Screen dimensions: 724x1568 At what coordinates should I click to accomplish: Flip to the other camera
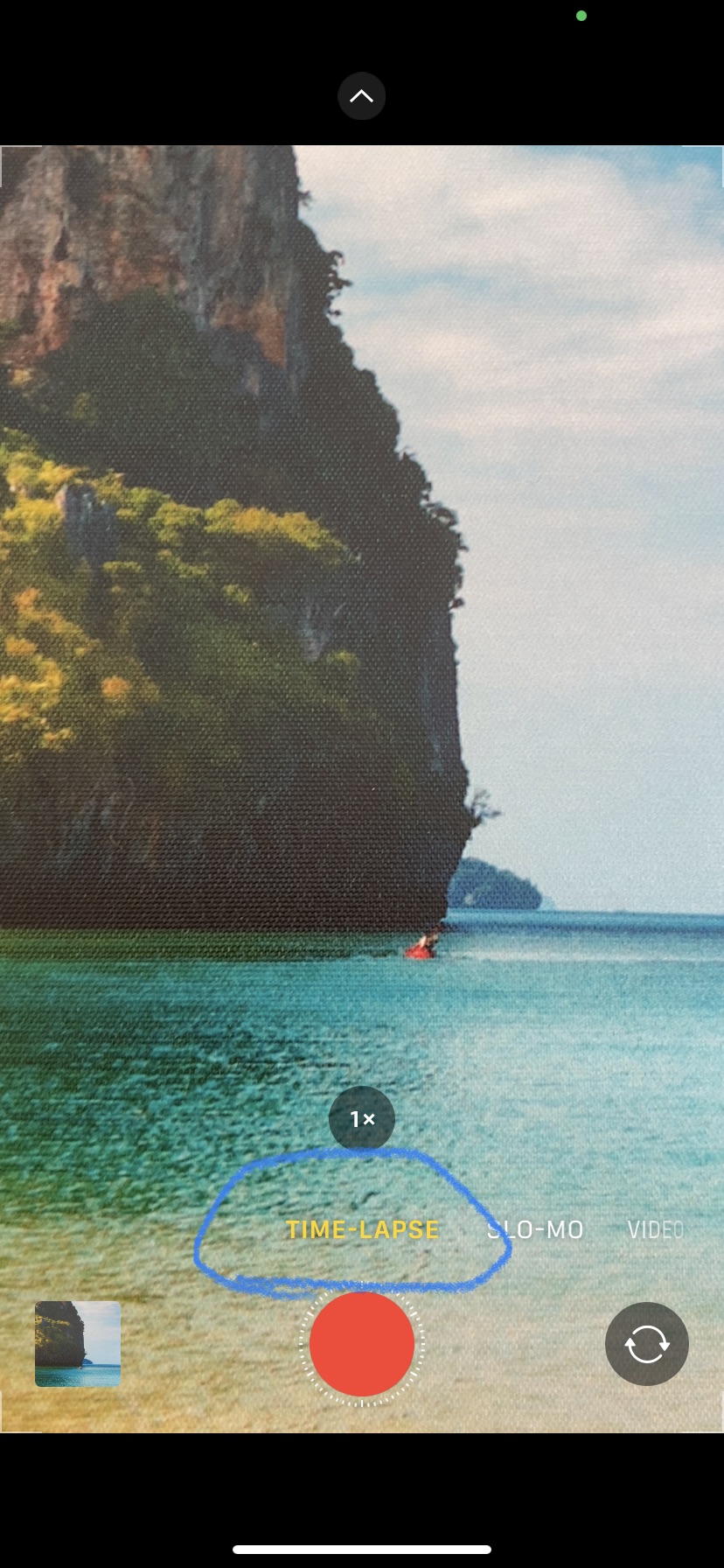pyautogui.click(x=646, y=1344)
